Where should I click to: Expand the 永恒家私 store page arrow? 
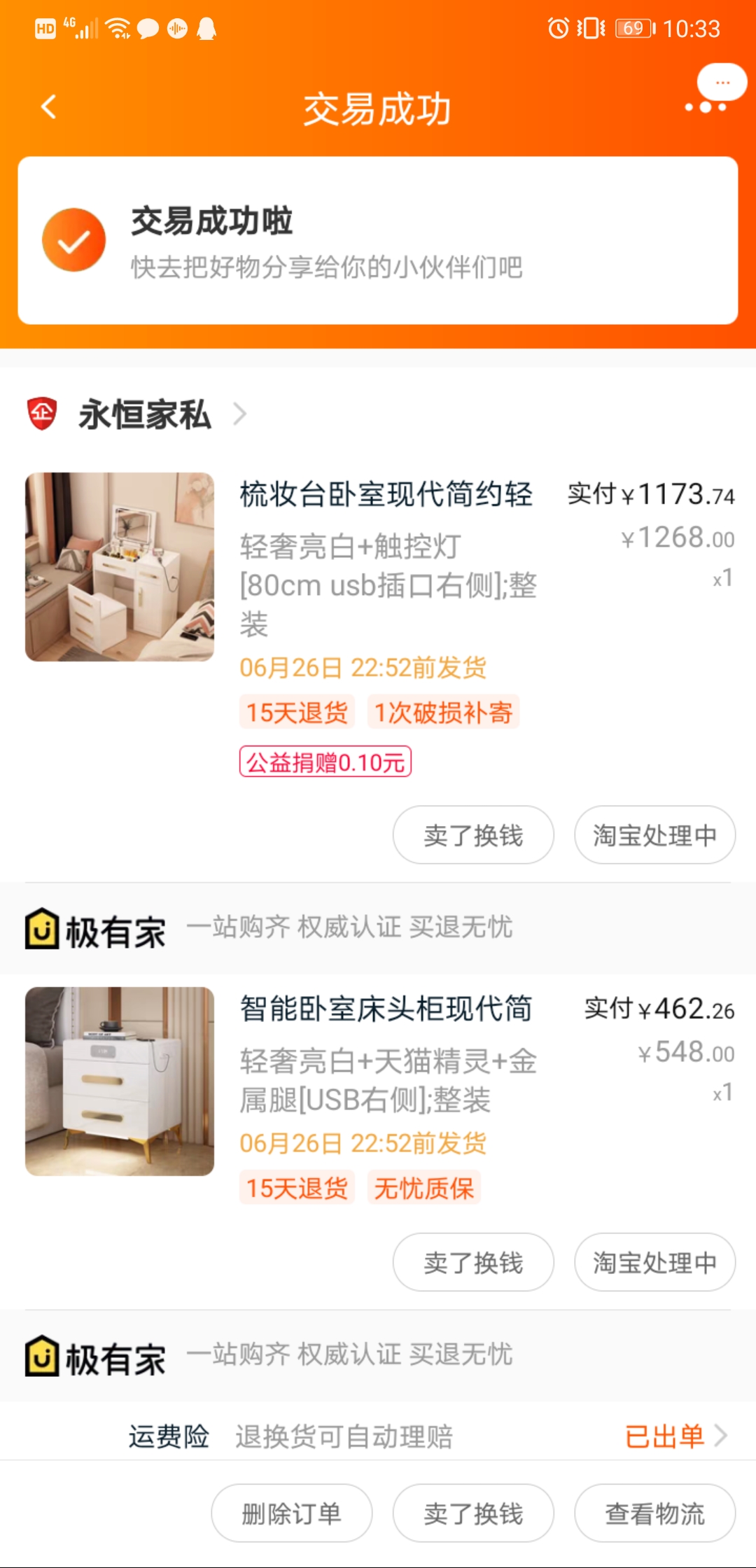pos(240,414)
